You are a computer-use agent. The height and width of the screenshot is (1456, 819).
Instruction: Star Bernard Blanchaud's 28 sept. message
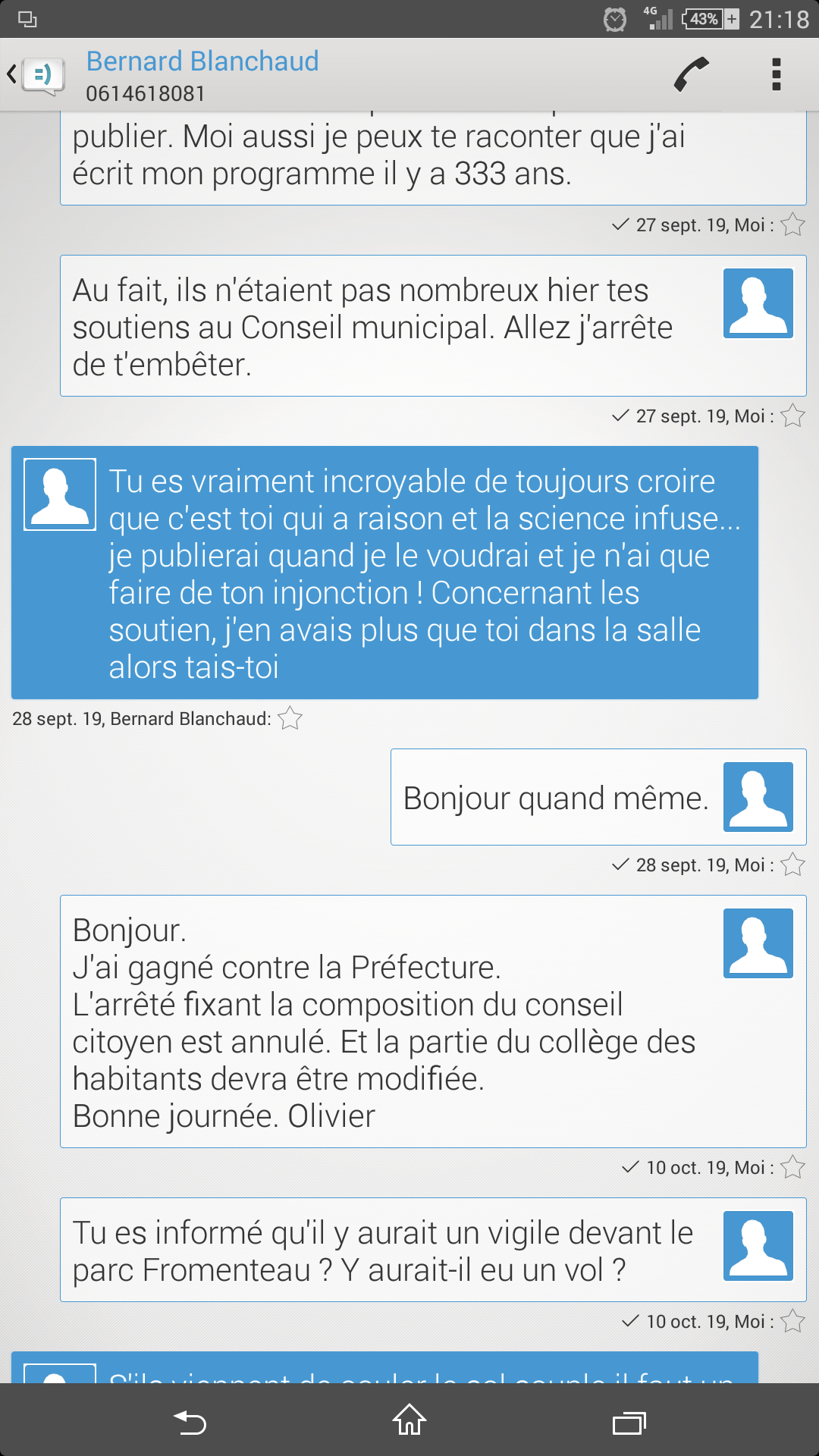pos(290,718)
